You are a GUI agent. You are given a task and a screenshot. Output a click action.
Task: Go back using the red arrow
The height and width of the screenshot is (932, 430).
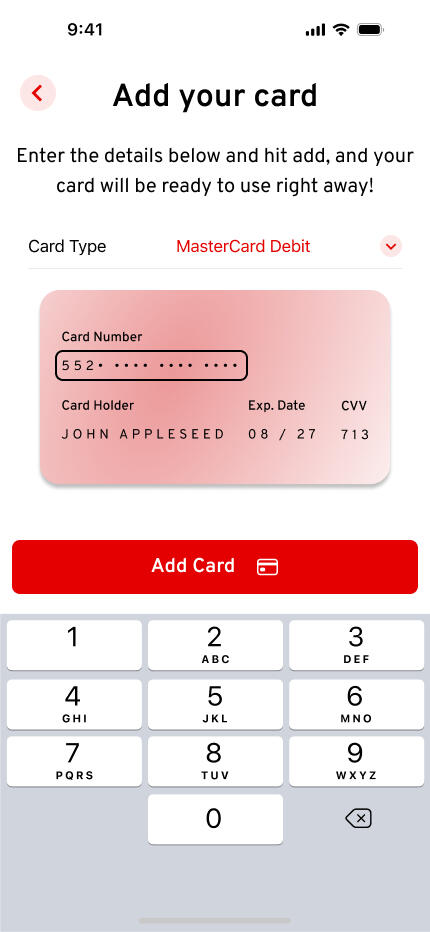pyautogui.click(x=37, y=93)
